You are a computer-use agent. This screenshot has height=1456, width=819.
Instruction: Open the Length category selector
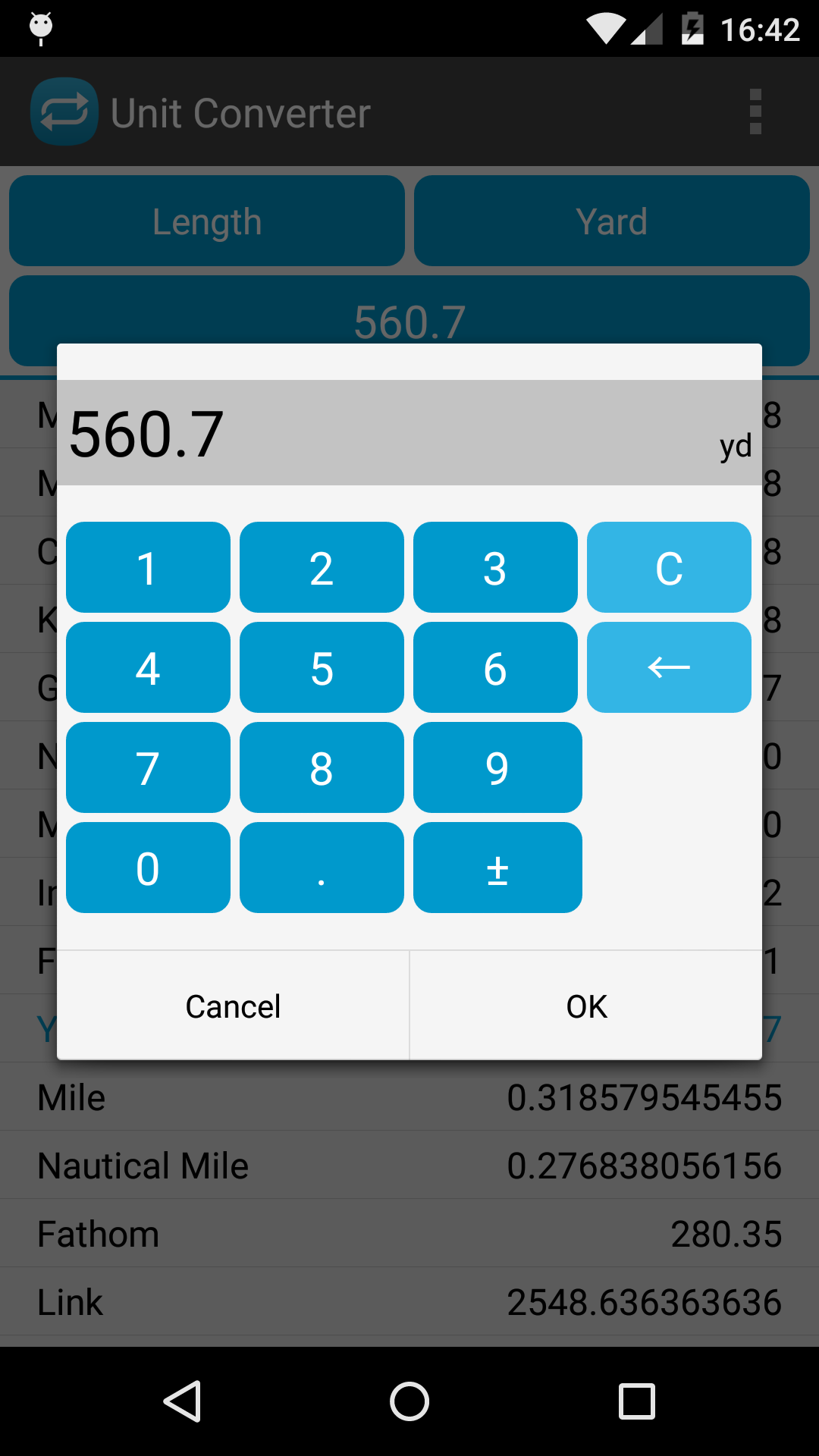(x=206, y=221)
